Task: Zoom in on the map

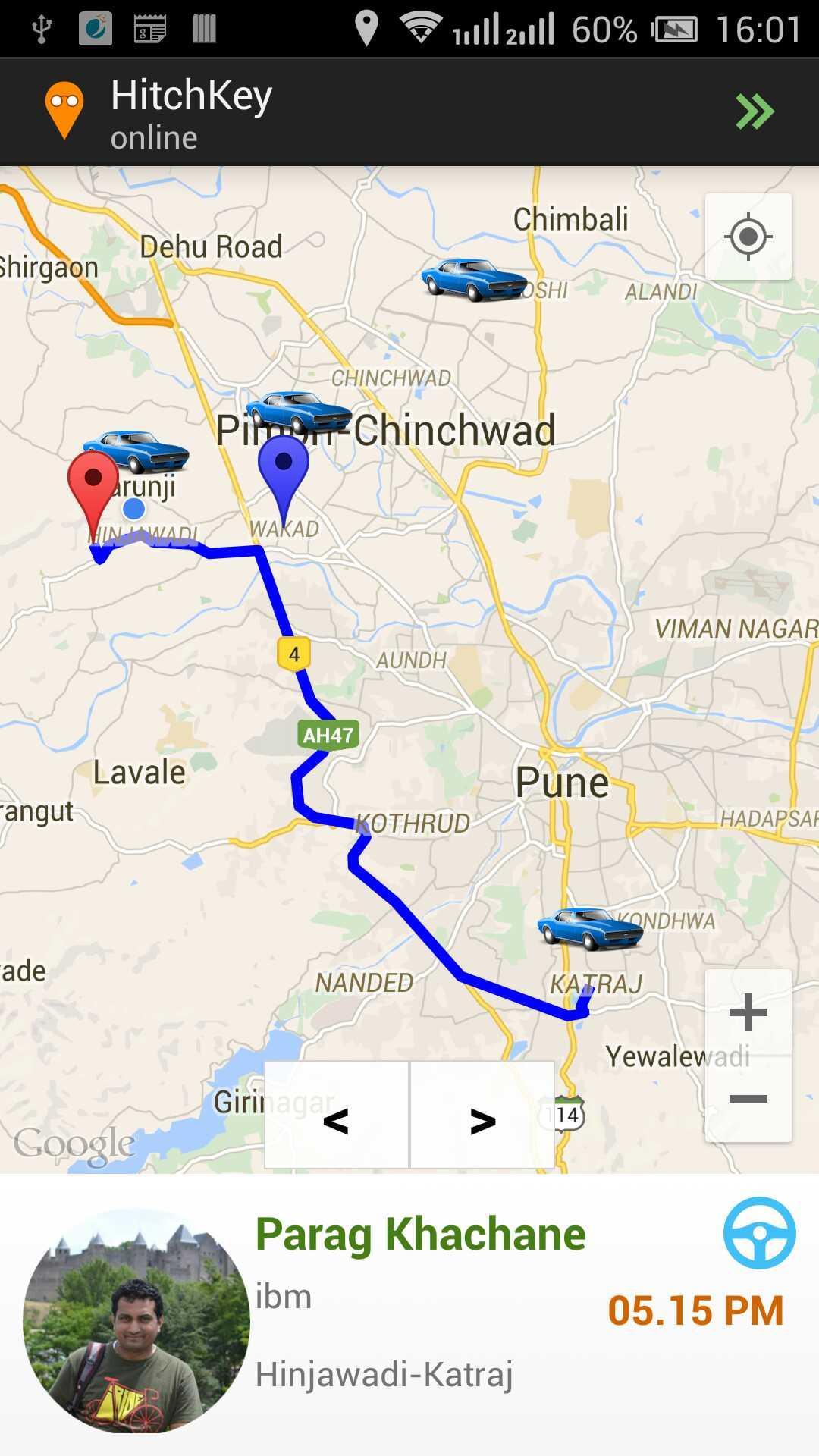Action: pos(748,1012)
